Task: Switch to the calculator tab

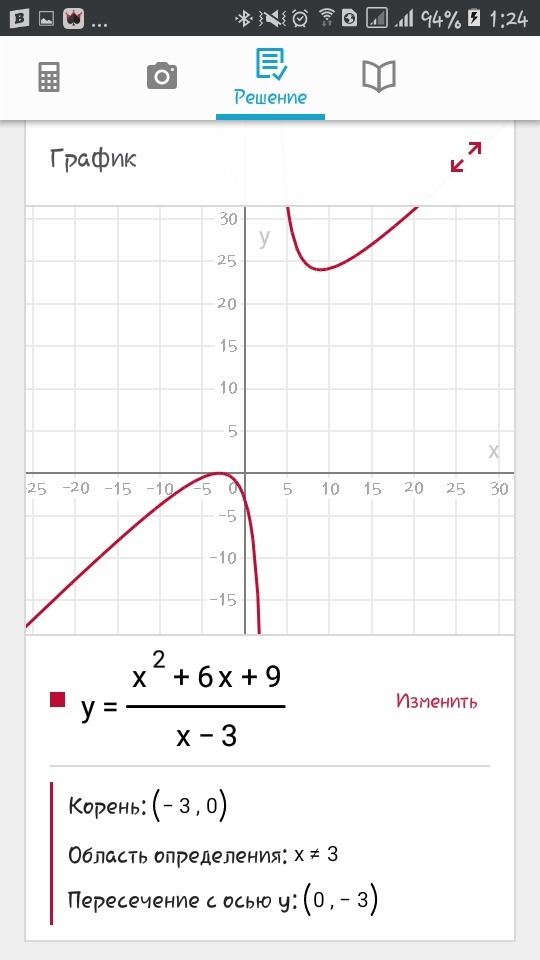Action: 49,77
